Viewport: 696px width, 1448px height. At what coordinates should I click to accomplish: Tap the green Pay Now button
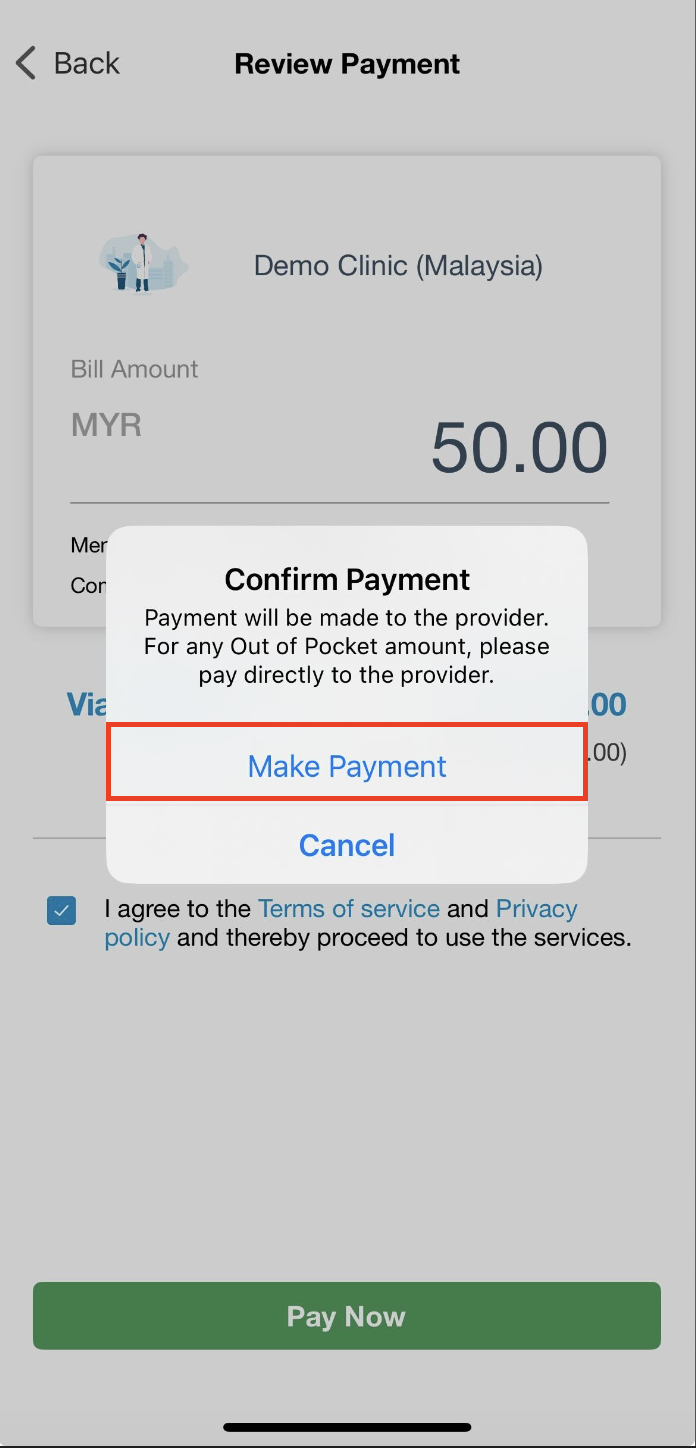[347, 1315]
